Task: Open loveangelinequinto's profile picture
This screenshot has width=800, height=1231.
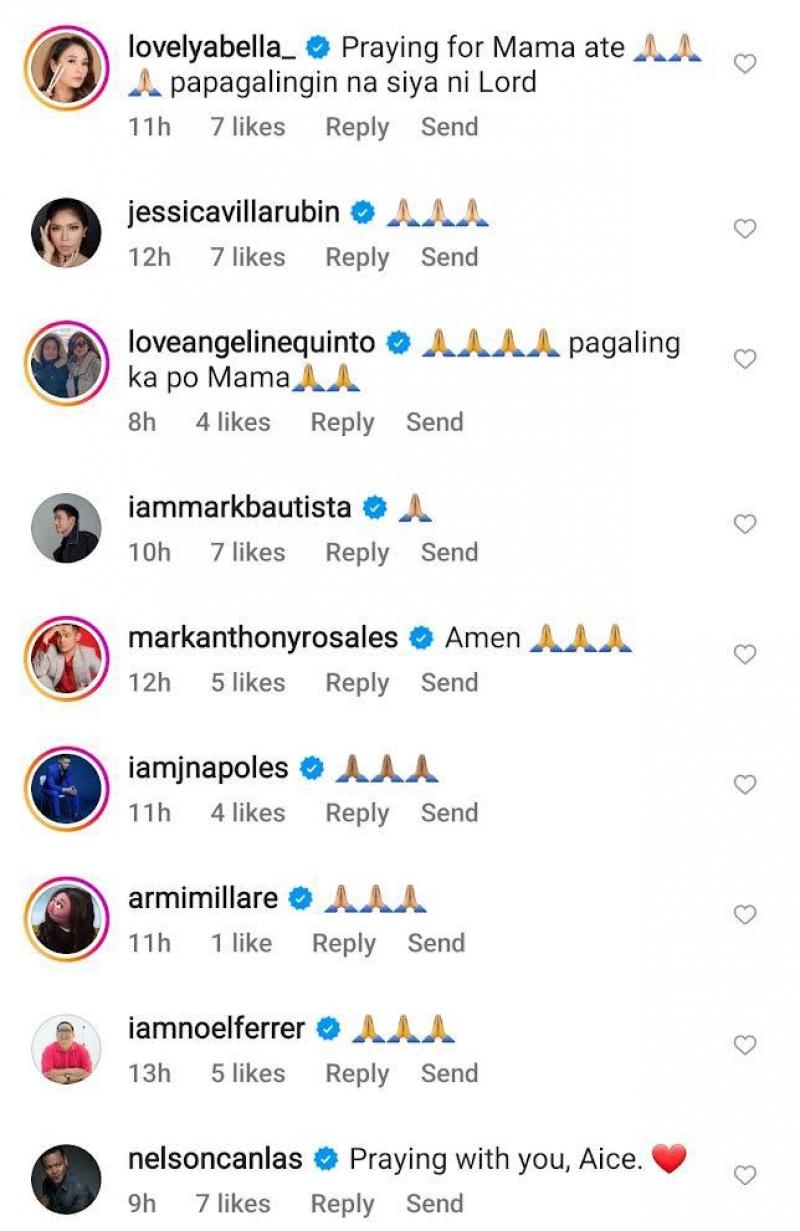Action: (66, 363)
